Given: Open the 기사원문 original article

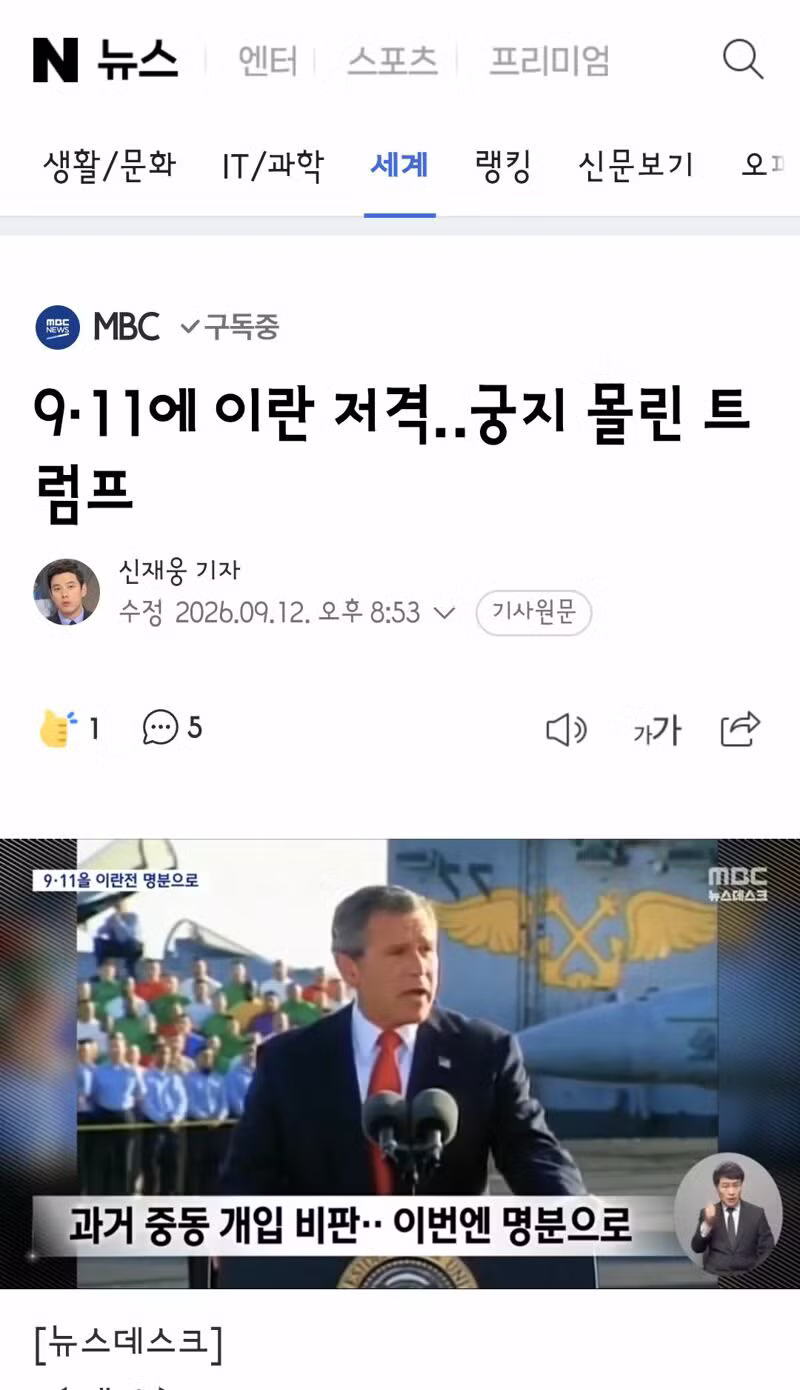Looking at the screenshot, I should click(534, 612).
